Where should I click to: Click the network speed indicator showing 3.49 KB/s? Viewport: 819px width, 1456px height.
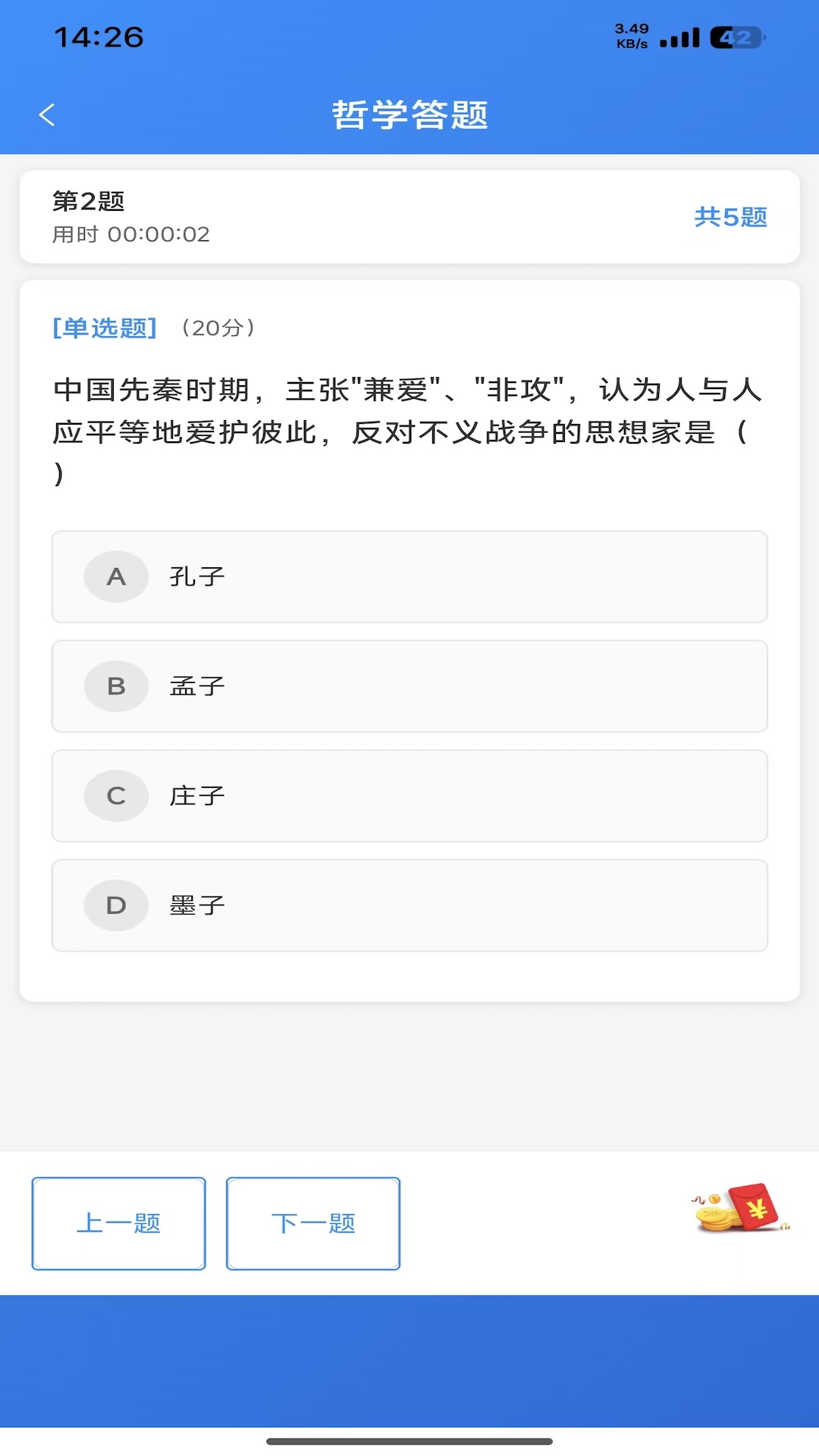tap(631, 34)
